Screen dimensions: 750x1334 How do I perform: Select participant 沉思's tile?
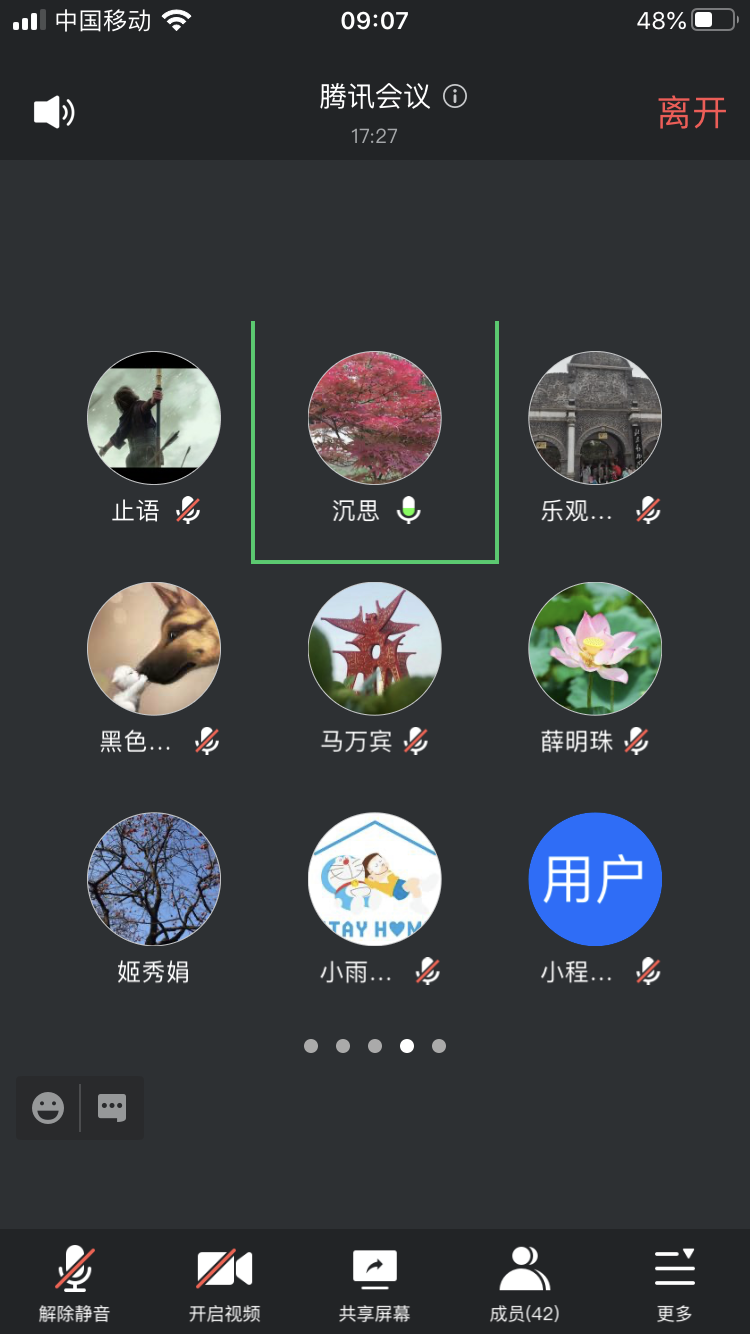pyautogui.click(x=375, y=441)
